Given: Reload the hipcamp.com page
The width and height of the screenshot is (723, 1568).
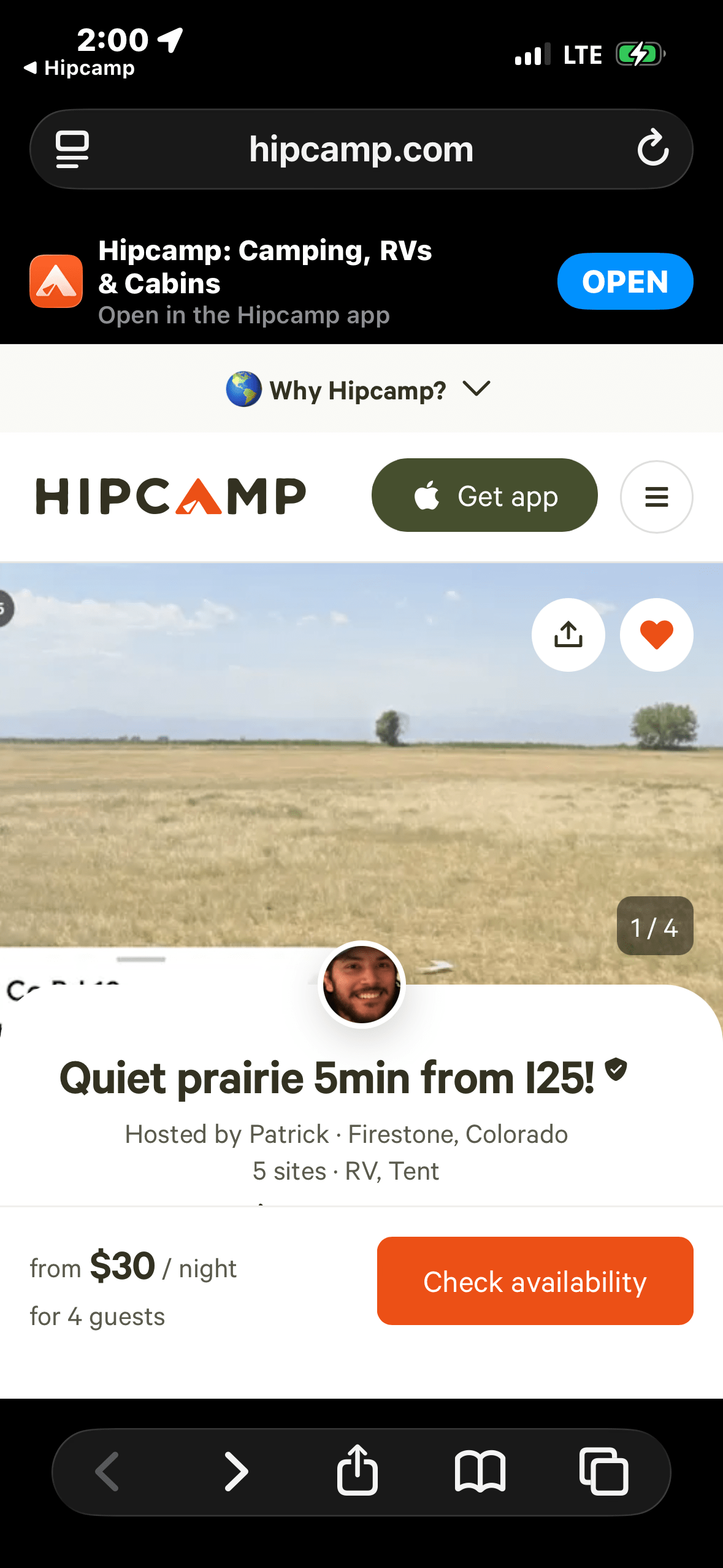Looking at the screenshot, I should (x=652, y=148).
